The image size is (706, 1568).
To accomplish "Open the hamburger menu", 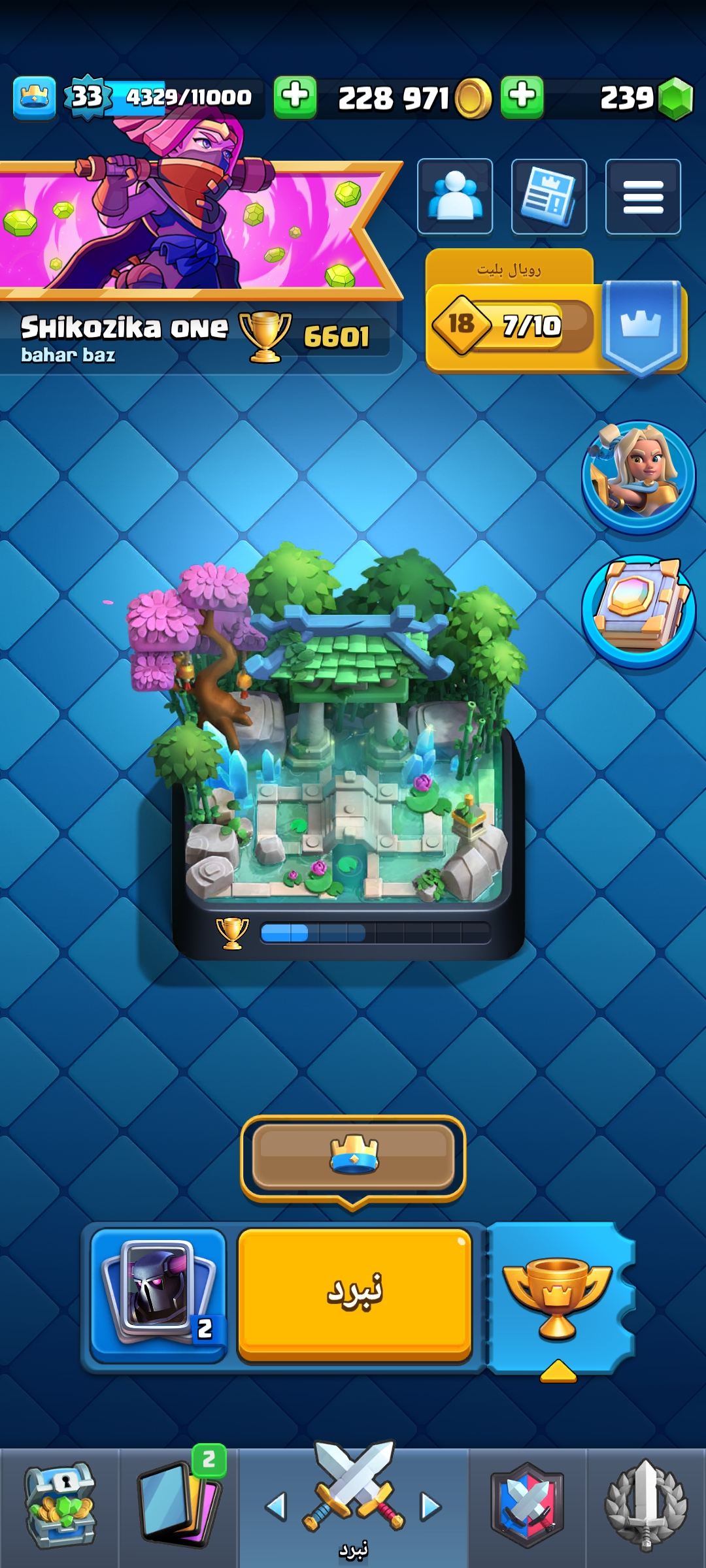I will click(x=643, y=196).
